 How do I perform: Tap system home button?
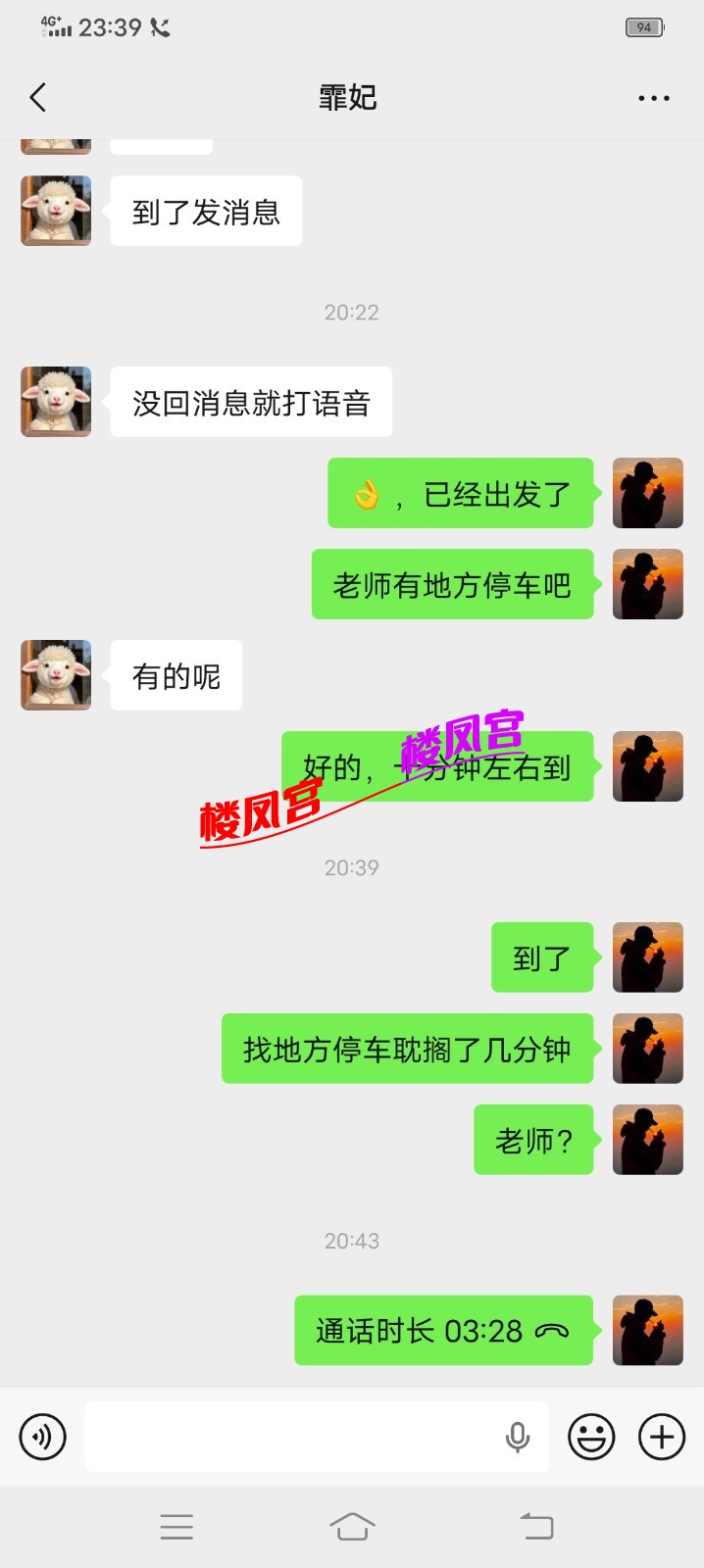coord(352,1527)
